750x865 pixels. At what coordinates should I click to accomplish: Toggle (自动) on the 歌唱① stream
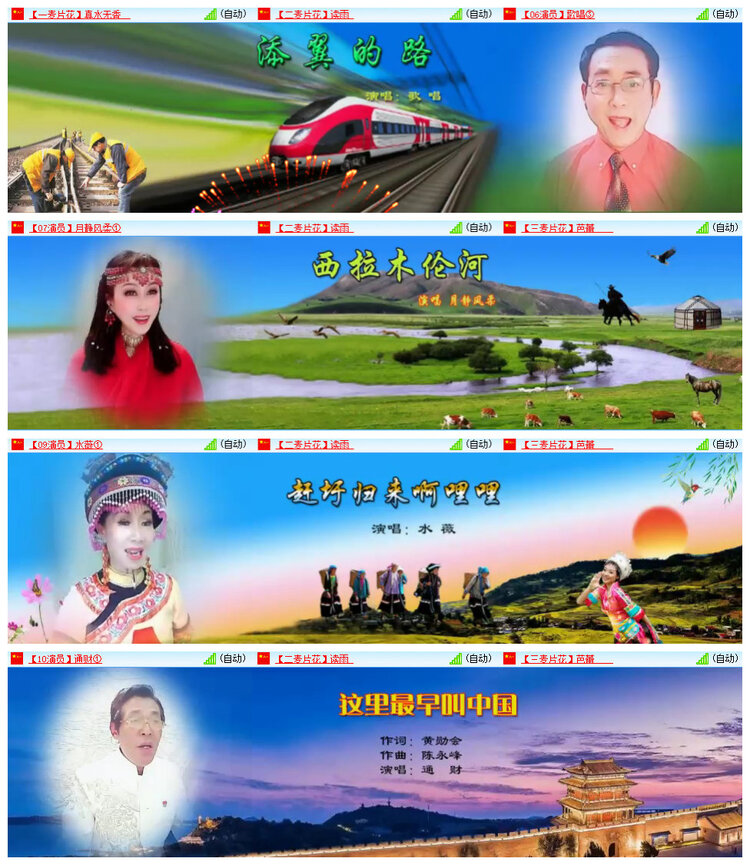click(x=726, y=15)
